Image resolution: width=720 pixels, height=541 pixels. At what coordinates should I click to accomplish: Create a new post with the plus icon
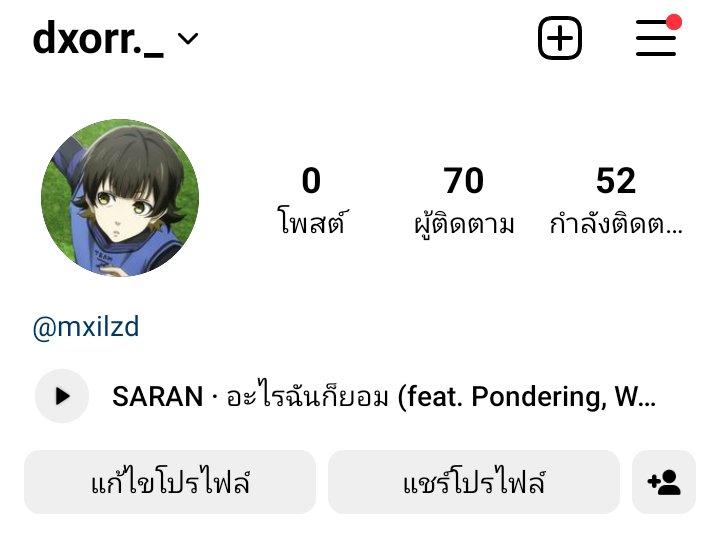560,39
